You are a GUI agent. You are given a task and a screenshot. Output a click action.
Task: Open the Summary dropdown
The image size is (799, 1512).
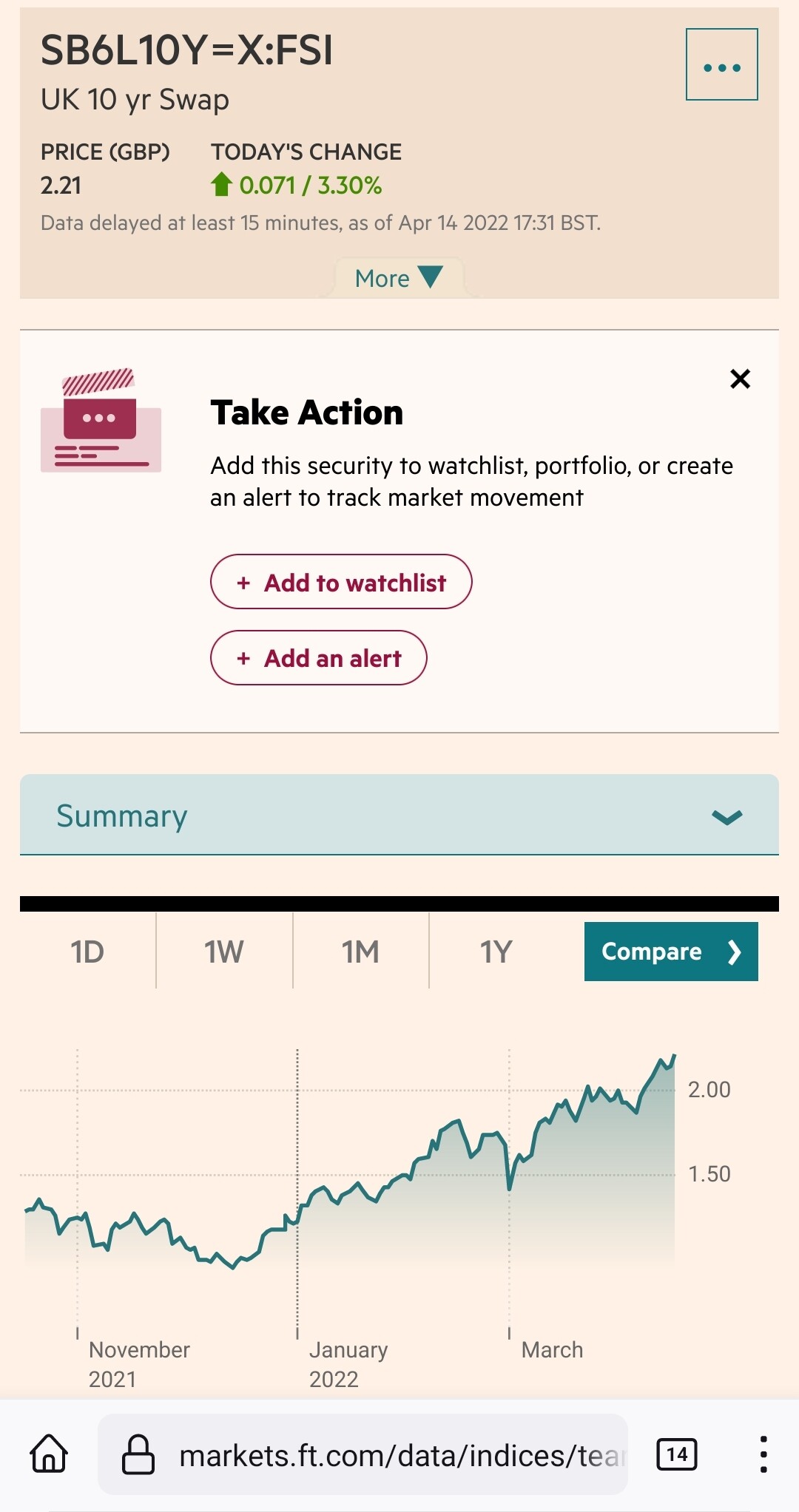[399, 815]
